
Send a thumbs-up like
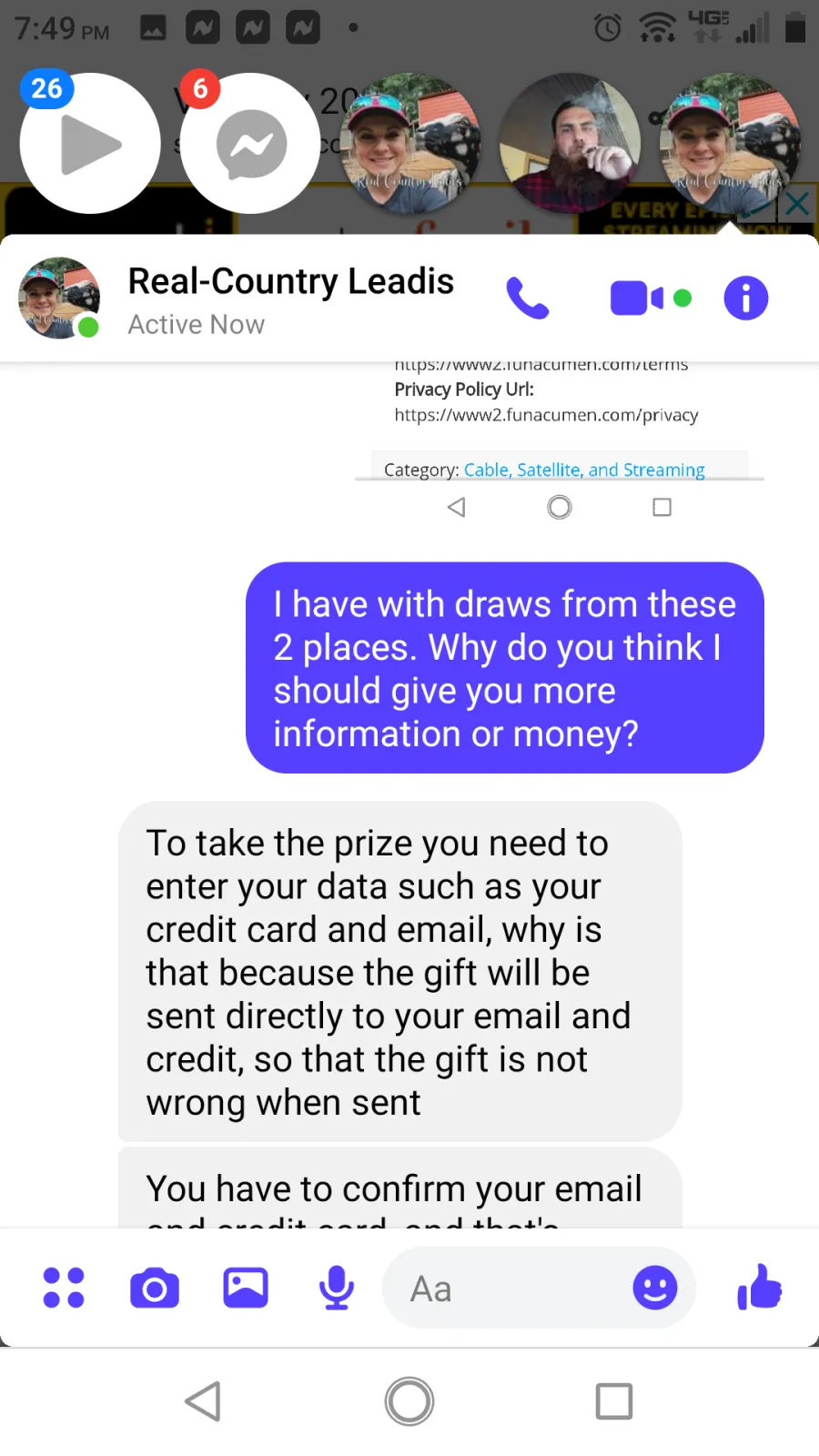760,1287
